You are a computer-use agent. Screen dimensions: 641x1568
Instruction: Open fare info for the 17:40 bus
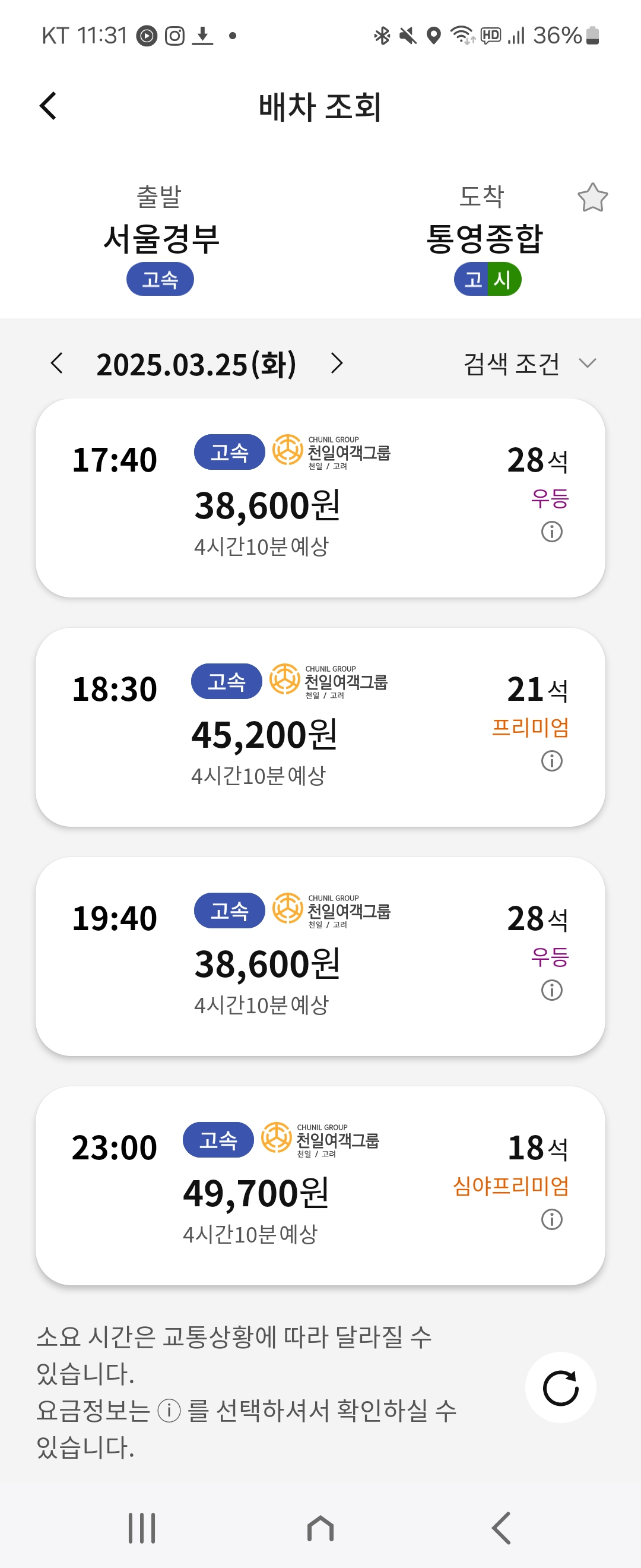click(x=551, y=533)
